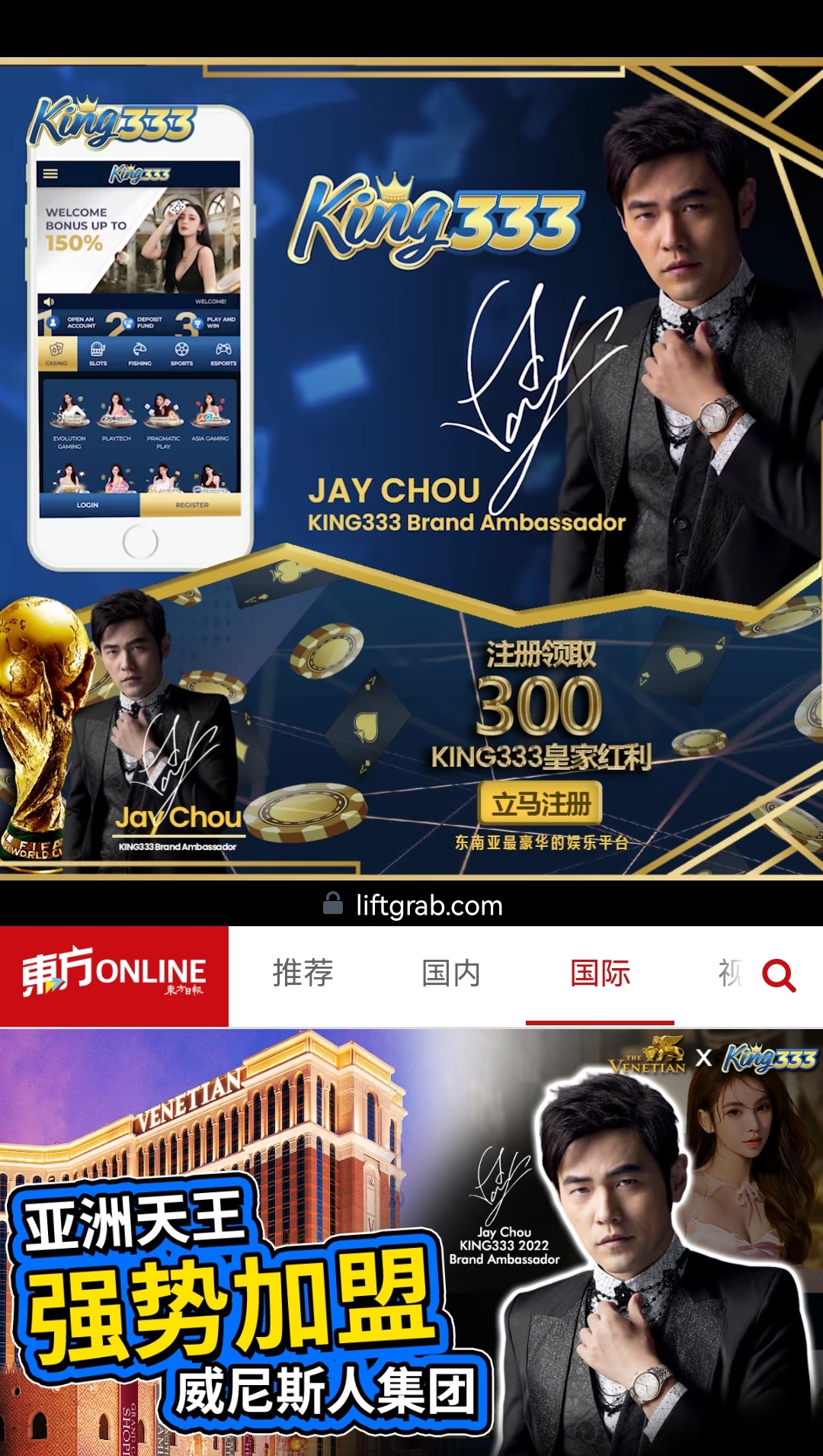Screen dimensions: 823x1456
Task: Select the 国际 tab
Action: click(x=600, y=973)
